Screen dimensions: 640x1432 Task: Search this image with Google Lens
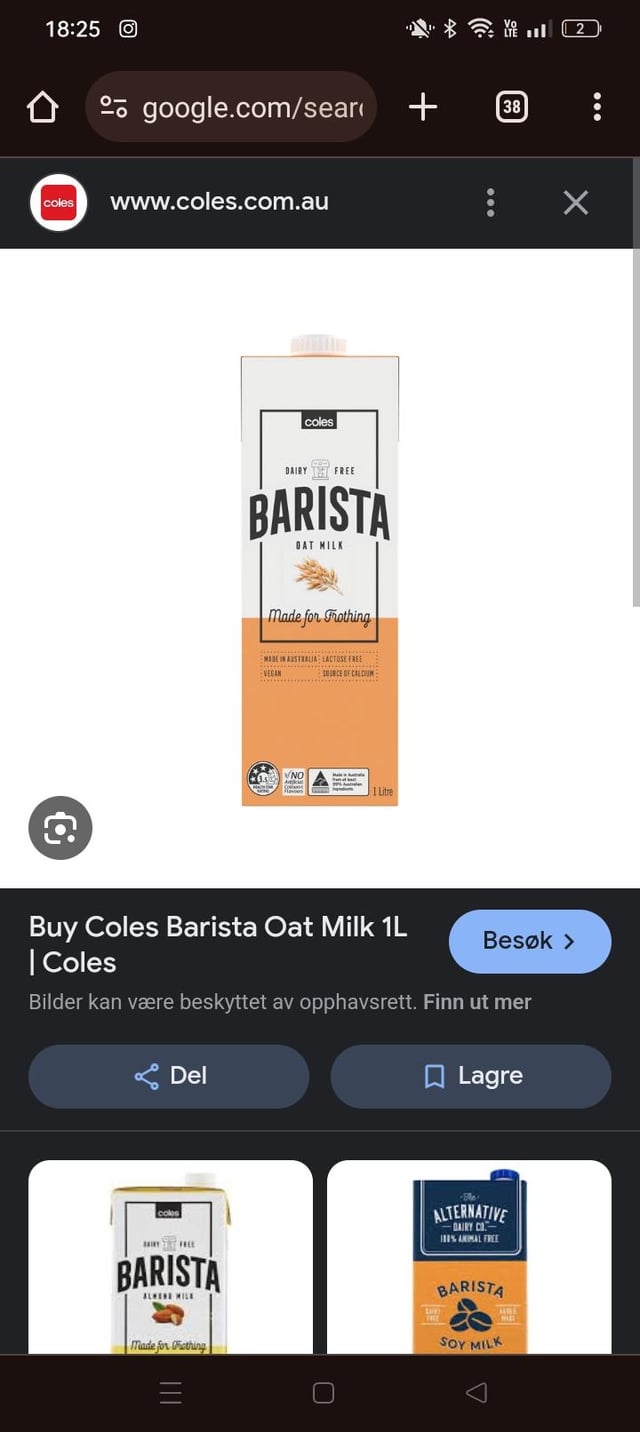60,827
